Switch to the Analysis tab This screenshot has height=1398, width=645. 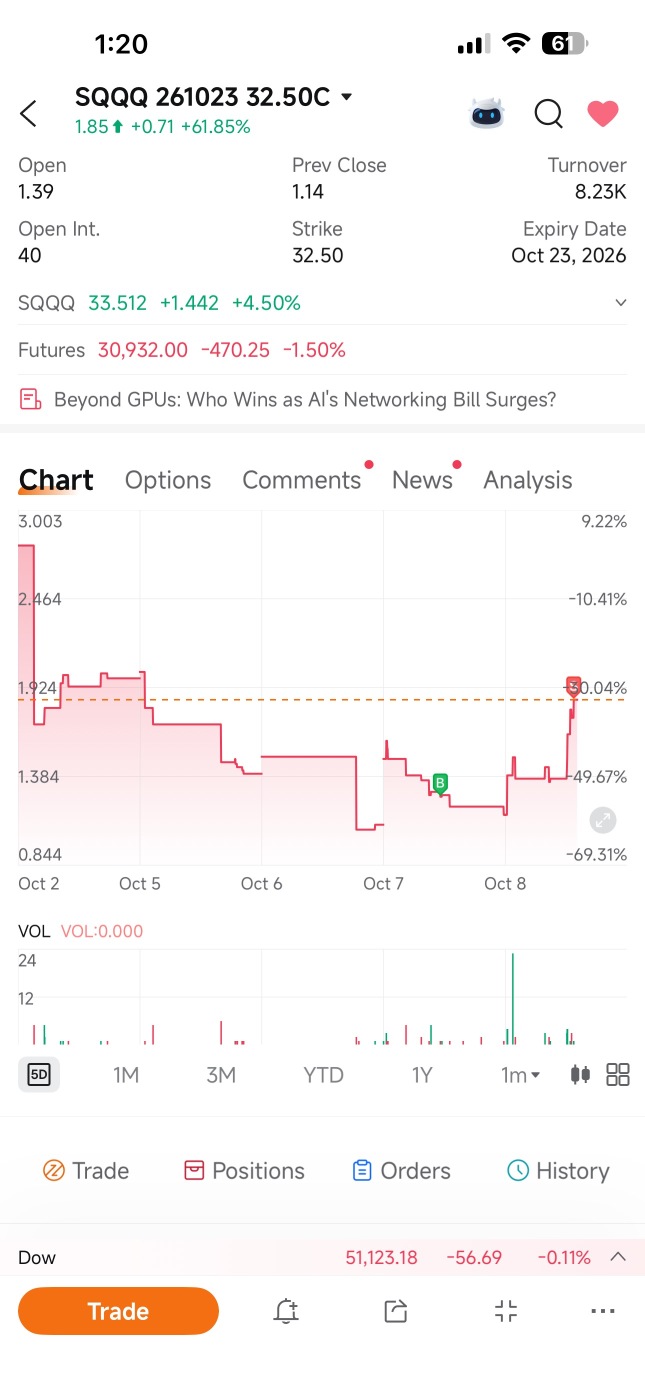pyautogui.click(x=528, y=480)
